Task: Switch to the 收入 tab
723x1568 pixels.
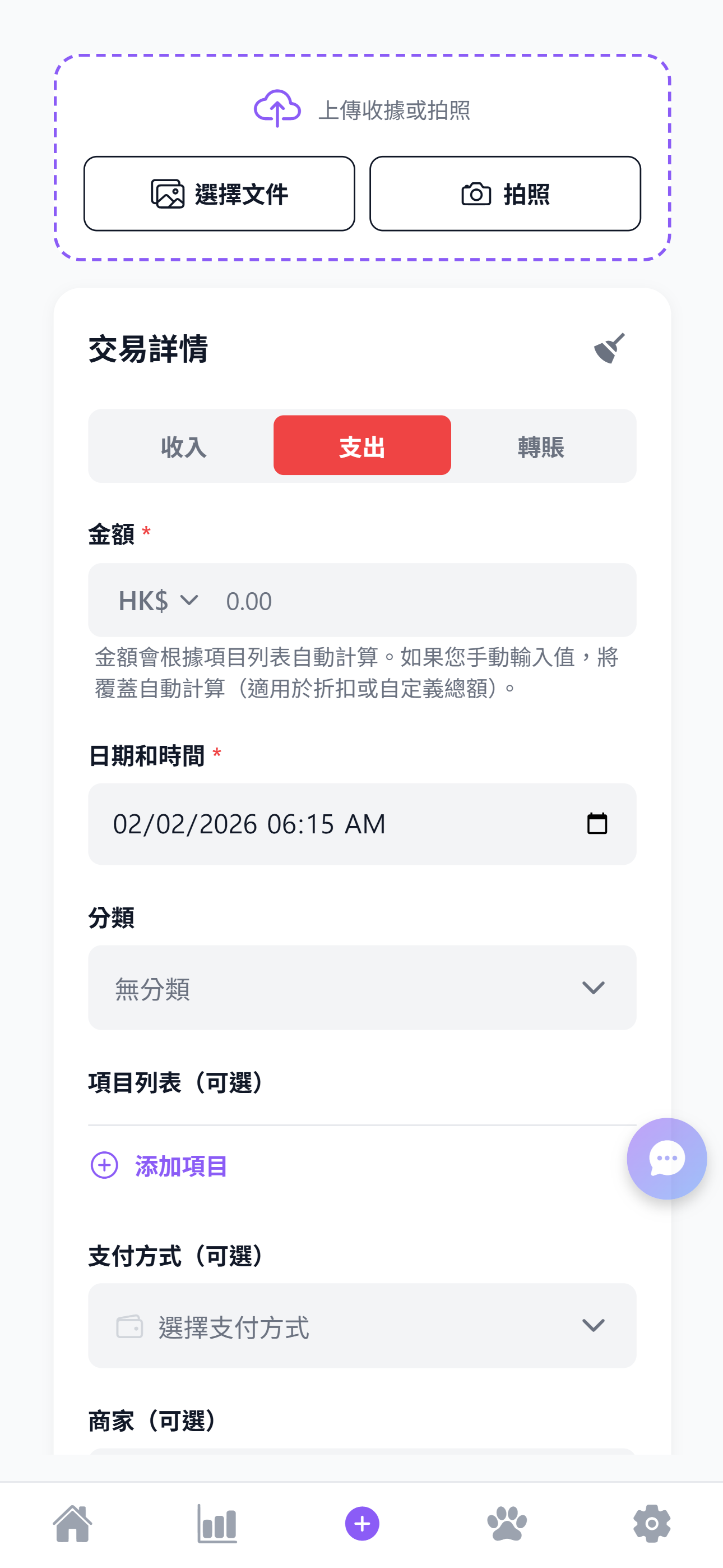Action: tap(183, 446)
